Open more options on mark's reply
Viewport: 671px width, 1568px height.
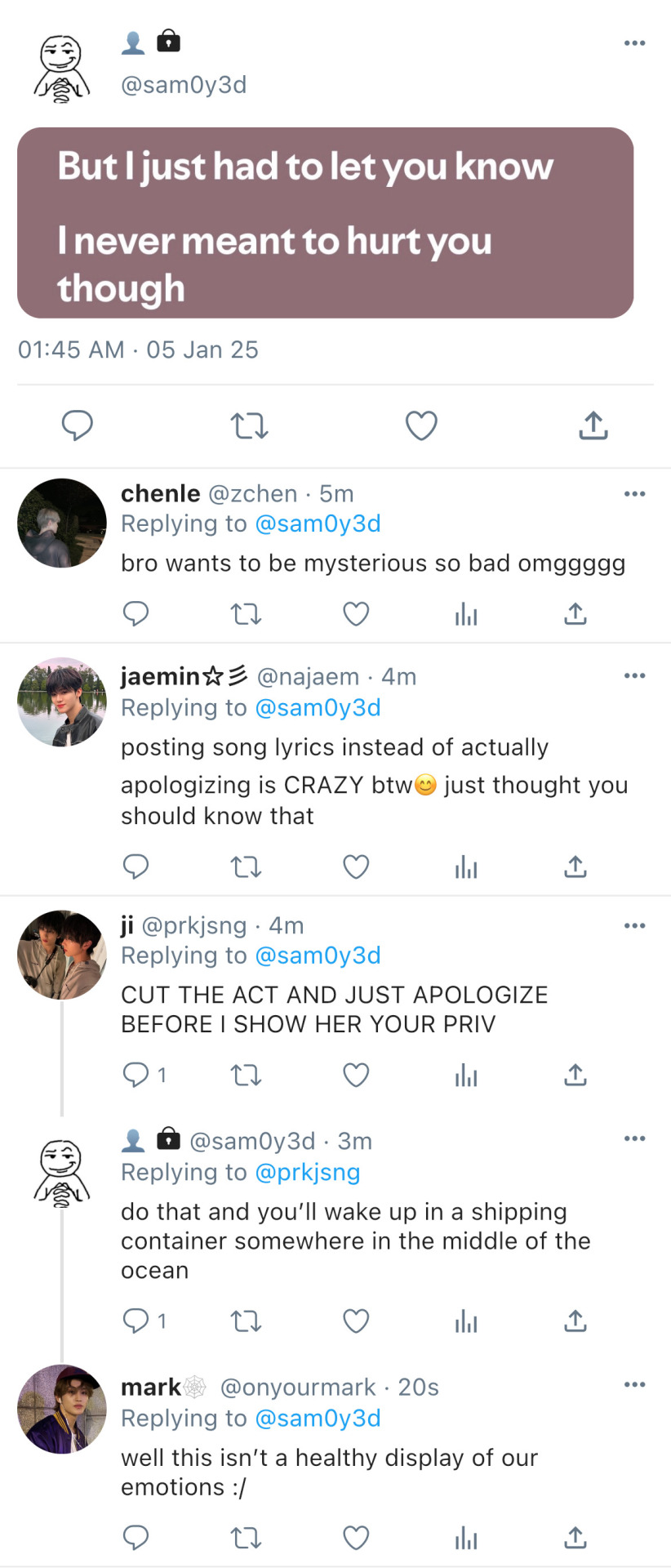point(634,1385)
